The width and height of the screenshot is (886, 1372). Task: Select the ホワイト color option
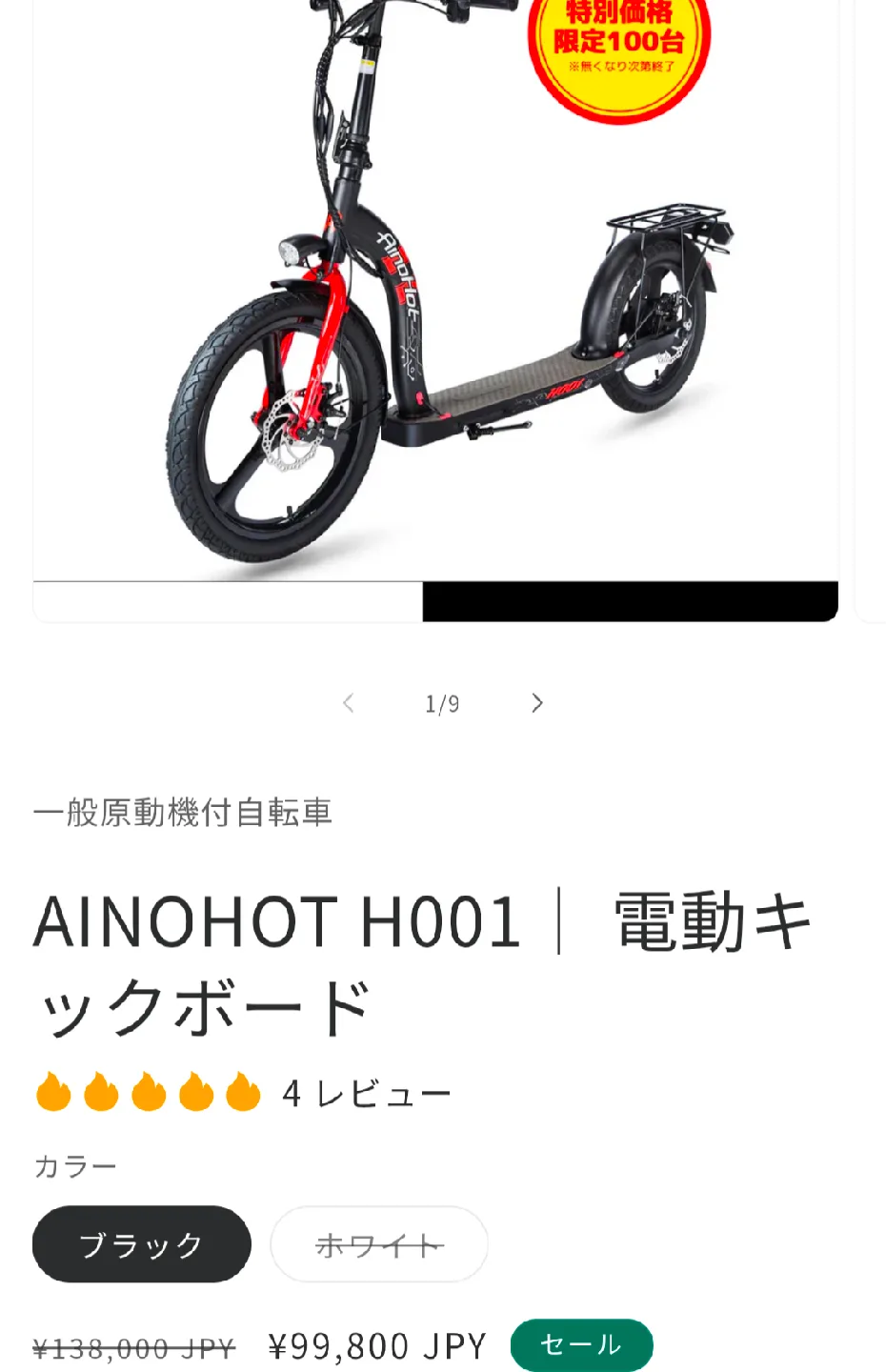[x=379, y=1244]
